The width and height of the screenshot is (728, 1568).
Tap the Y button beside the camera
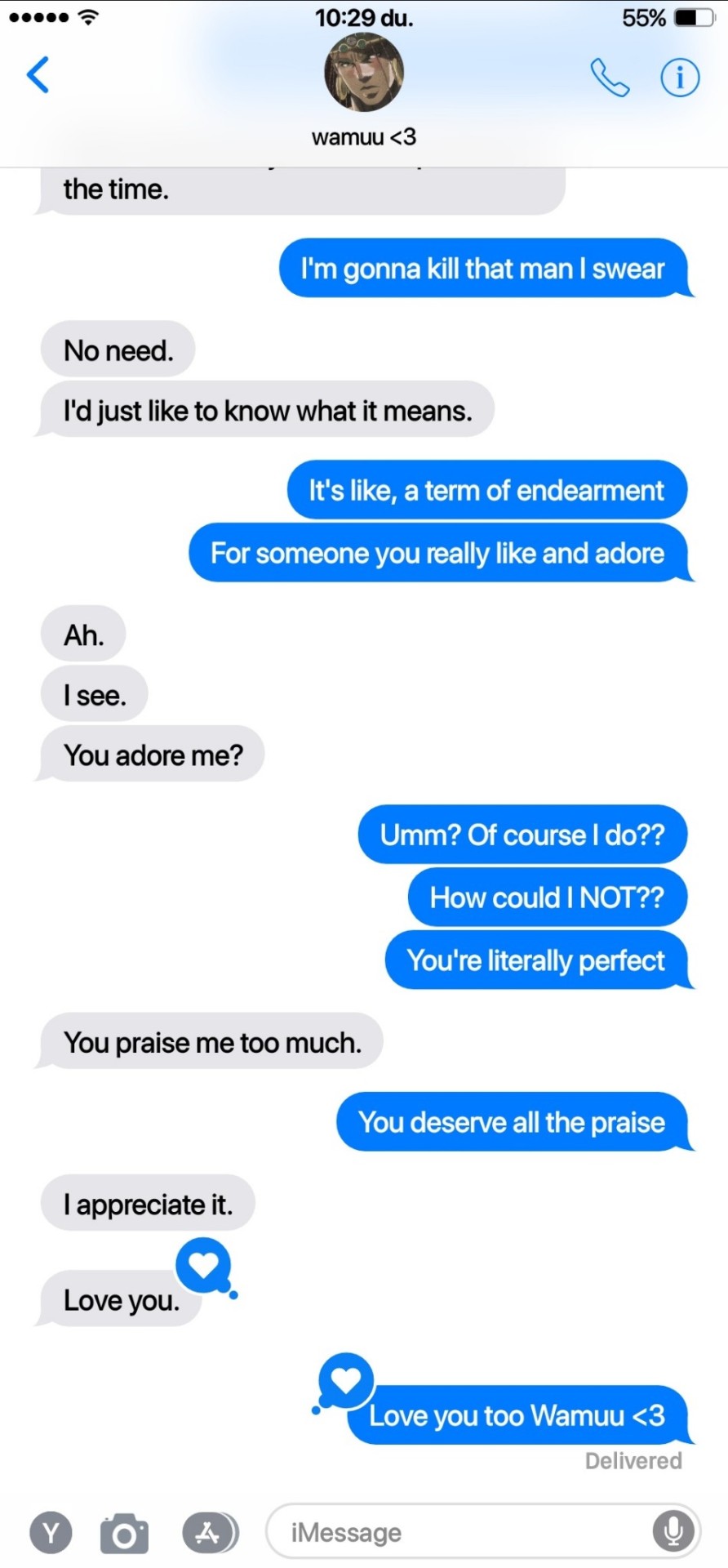tap(51, 1532)
